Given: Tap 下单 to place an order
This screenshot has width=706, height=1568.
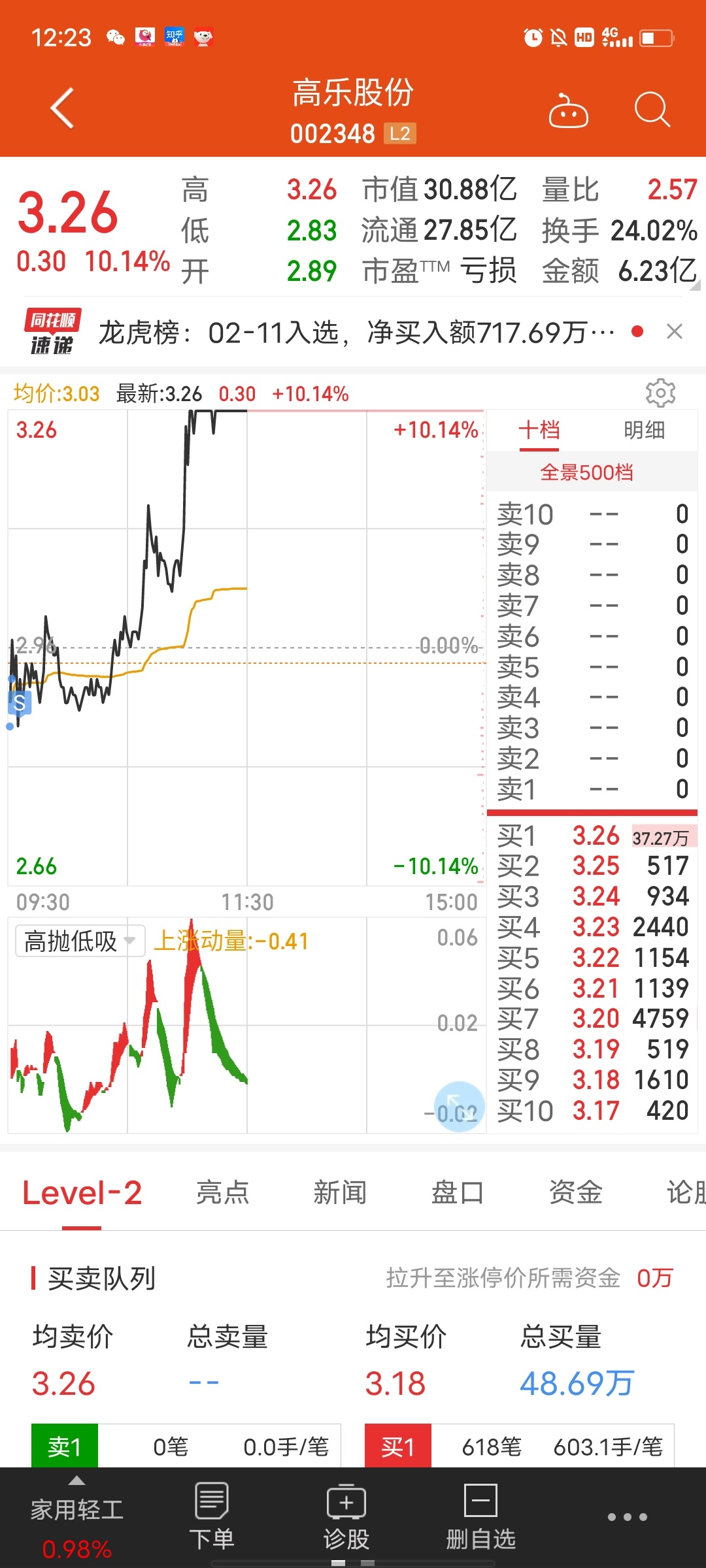Looking at the screenshot, I should pyautogui.click(x=212, y=1516).
